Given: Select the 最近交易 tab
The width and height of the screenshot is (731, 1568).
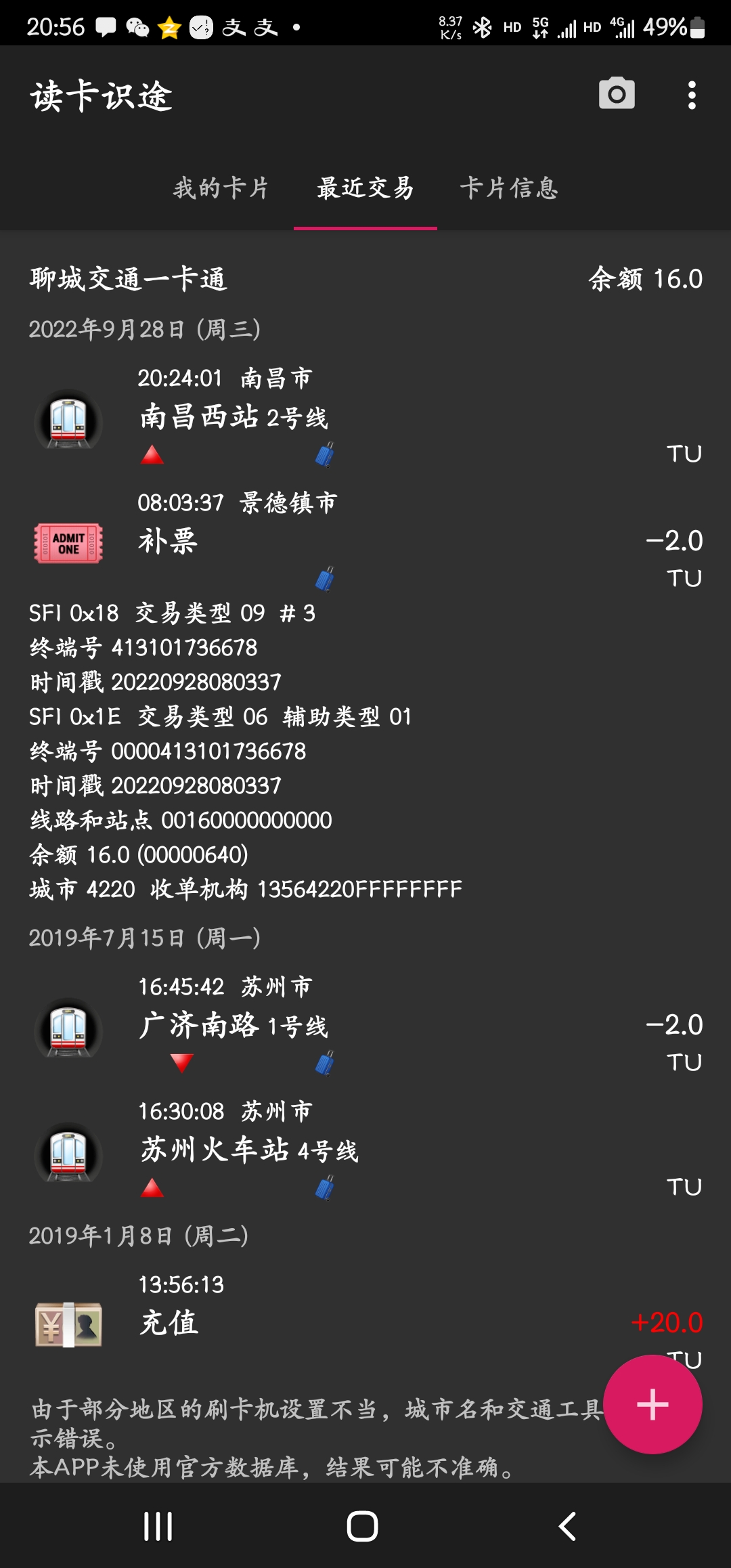Looking at the screenshot, I should coord(365,188).
